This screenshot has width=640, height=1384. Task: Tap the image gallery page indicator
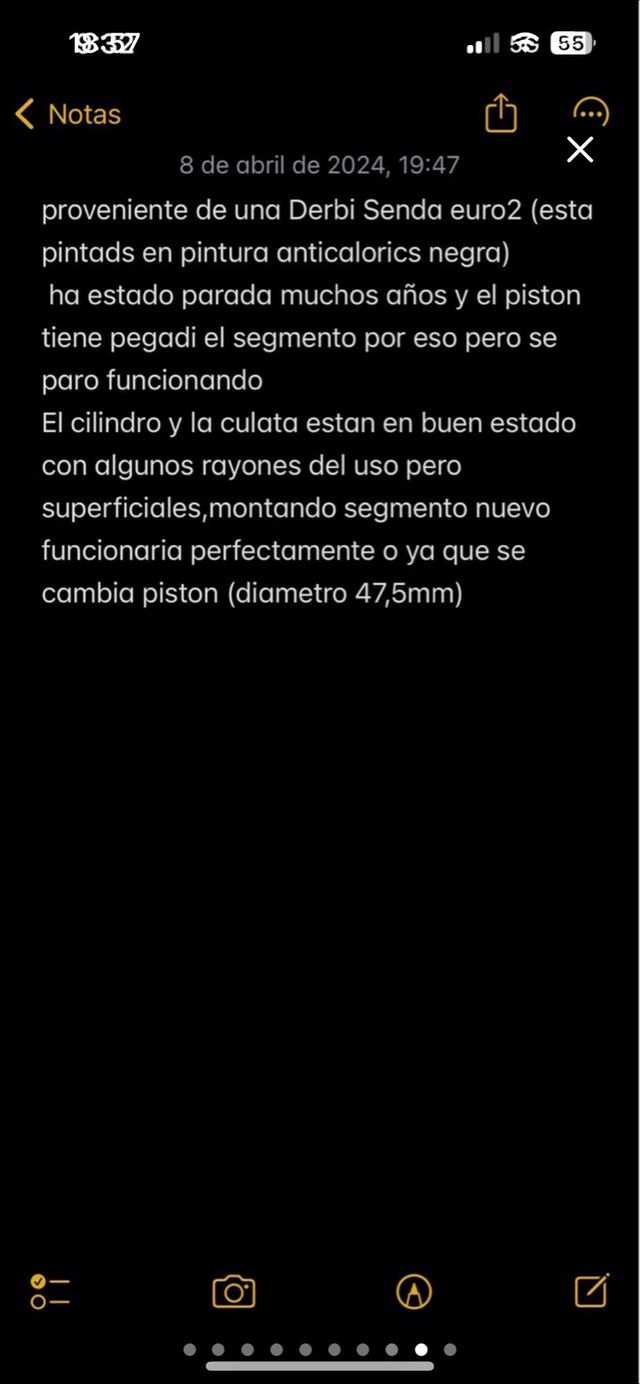click(320, 1349)
